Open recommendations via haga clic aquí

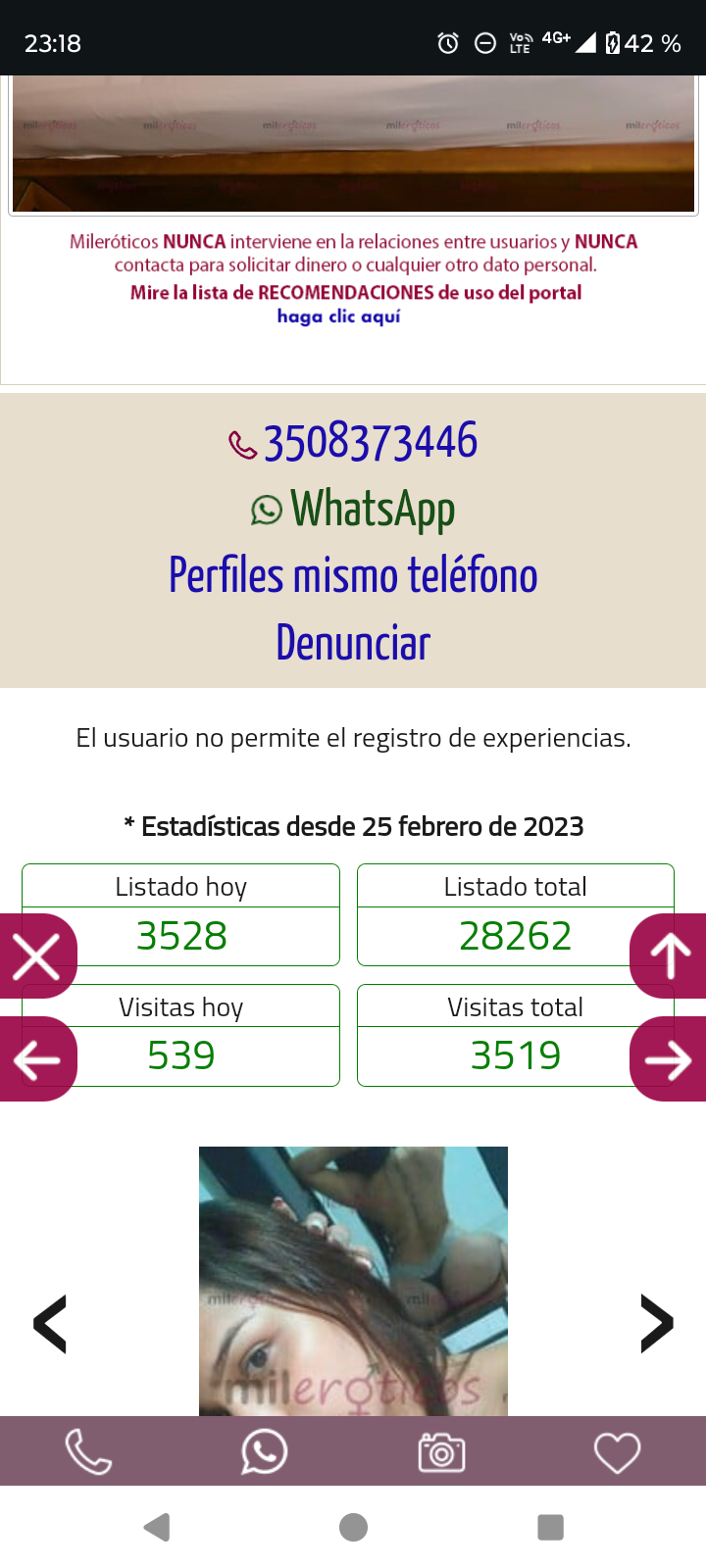pos(338,317)
